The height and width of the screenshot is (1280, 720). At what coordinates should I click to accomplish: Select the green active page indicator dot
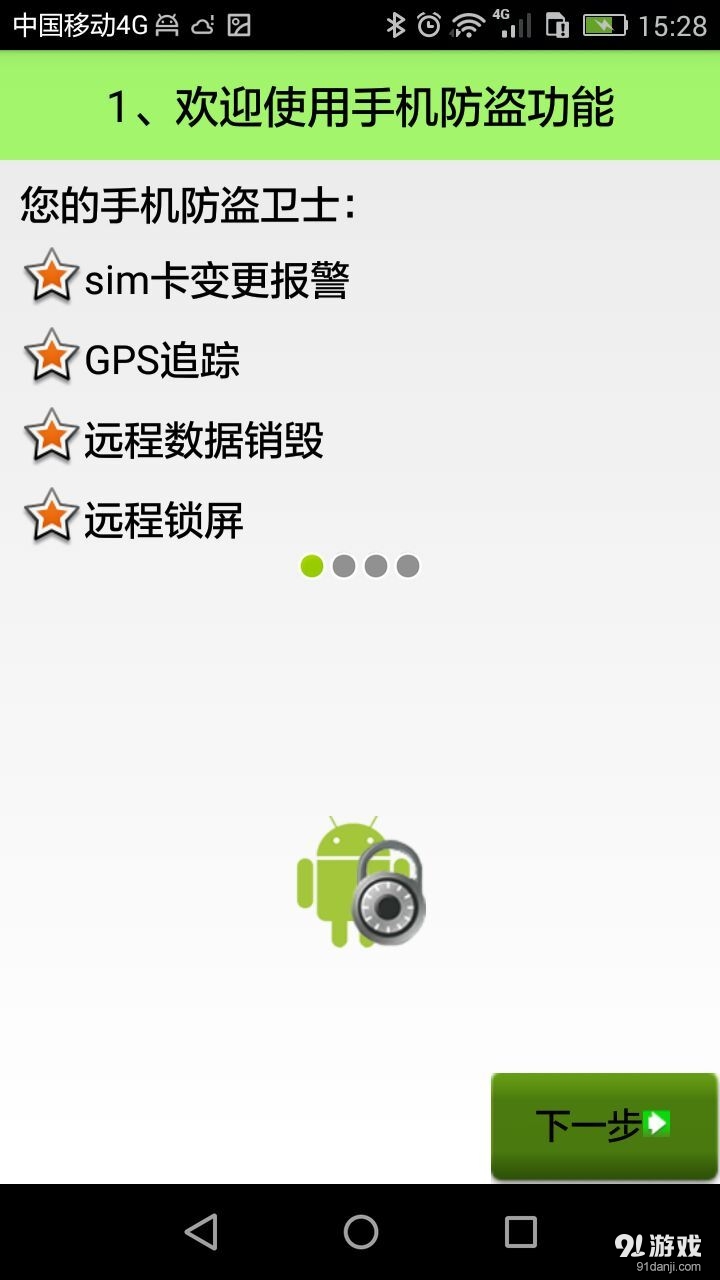tap(312, 565)
